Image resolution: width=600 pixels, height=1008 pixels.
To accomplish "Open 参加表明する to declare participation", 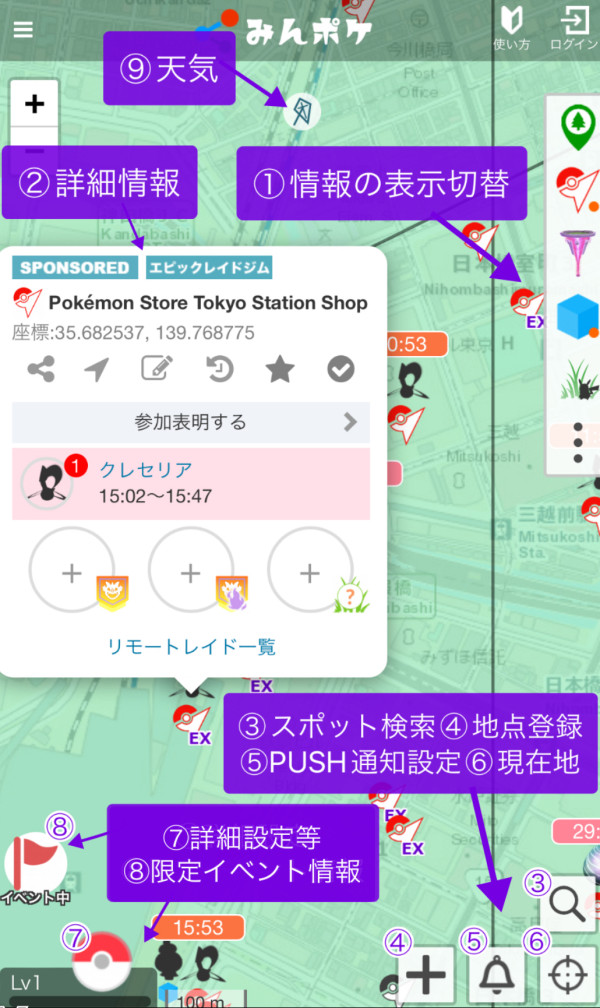I will [x=191, y=422].
